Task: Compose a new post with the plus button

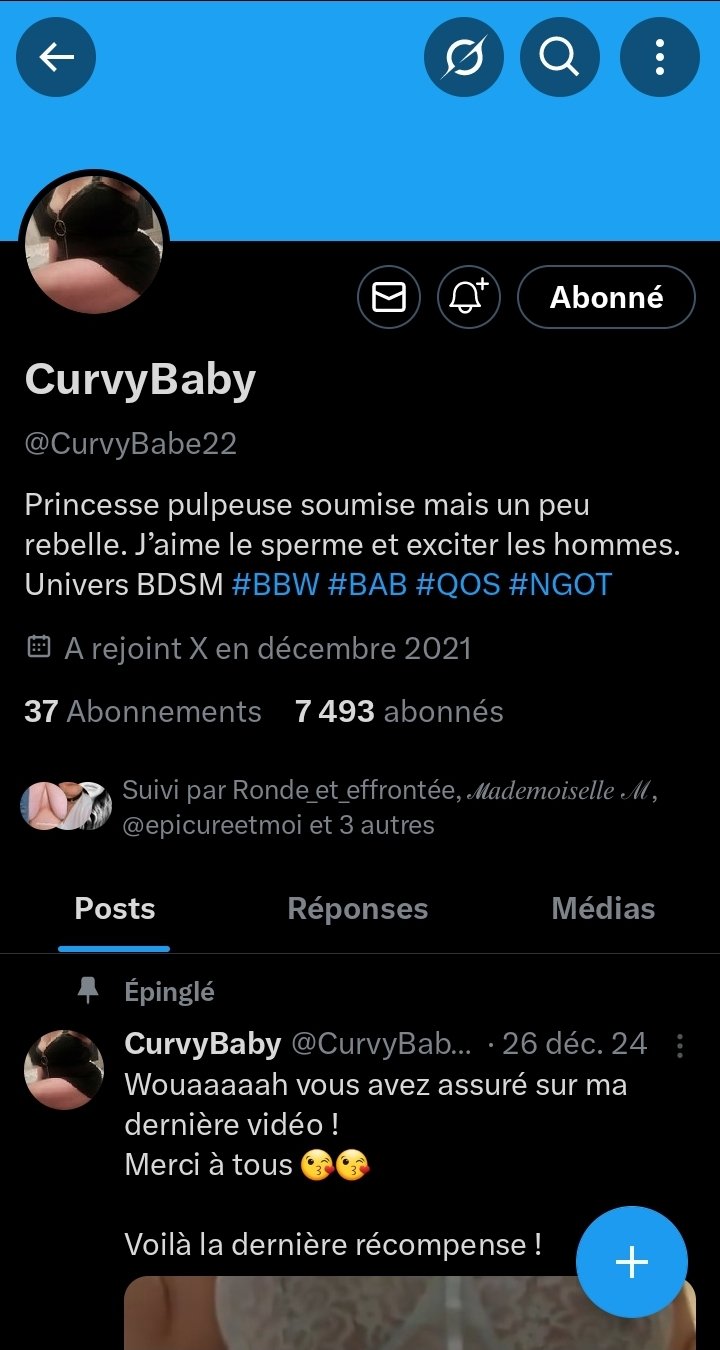Action: click(x=632, y=1262)
